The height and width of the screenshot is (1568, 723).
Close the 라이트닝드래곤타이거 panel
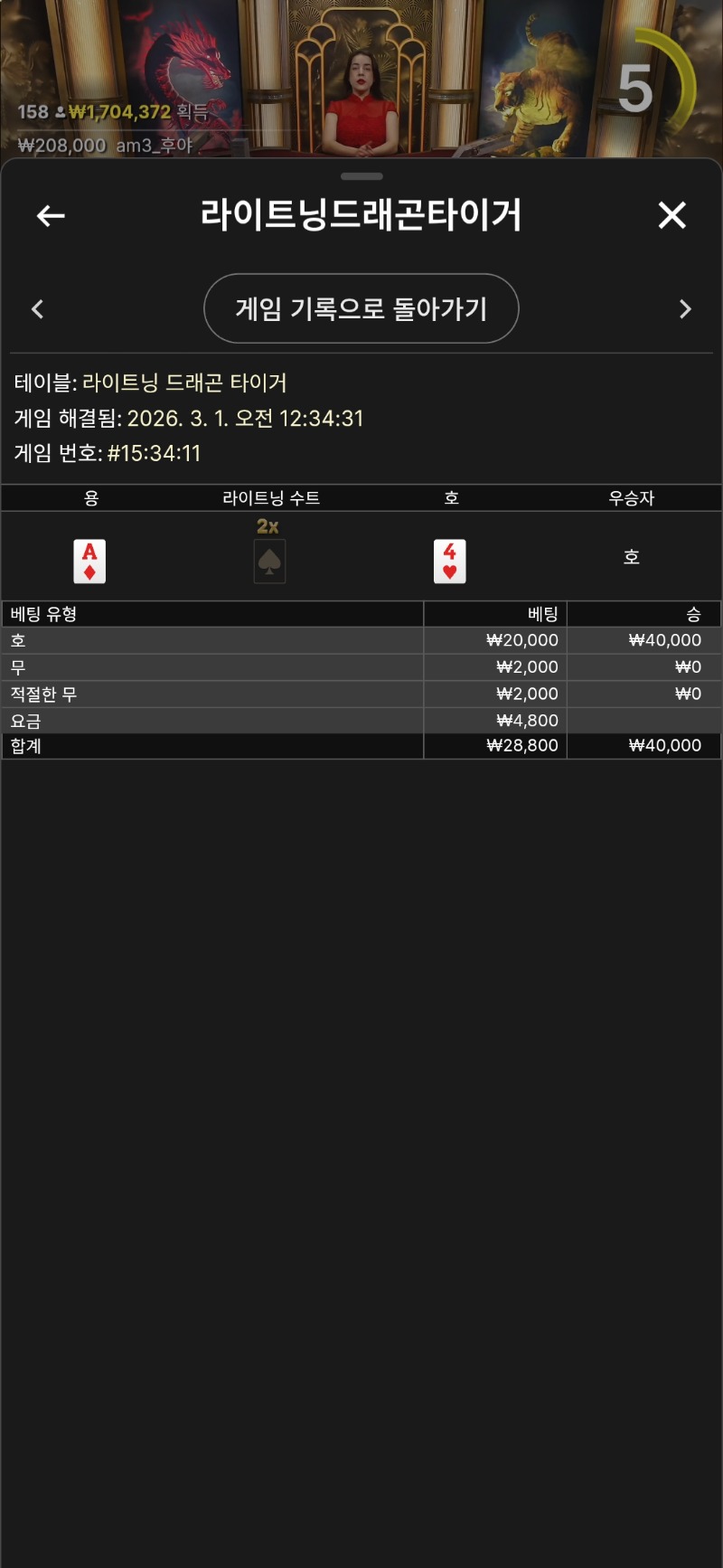tap(671, 215)
